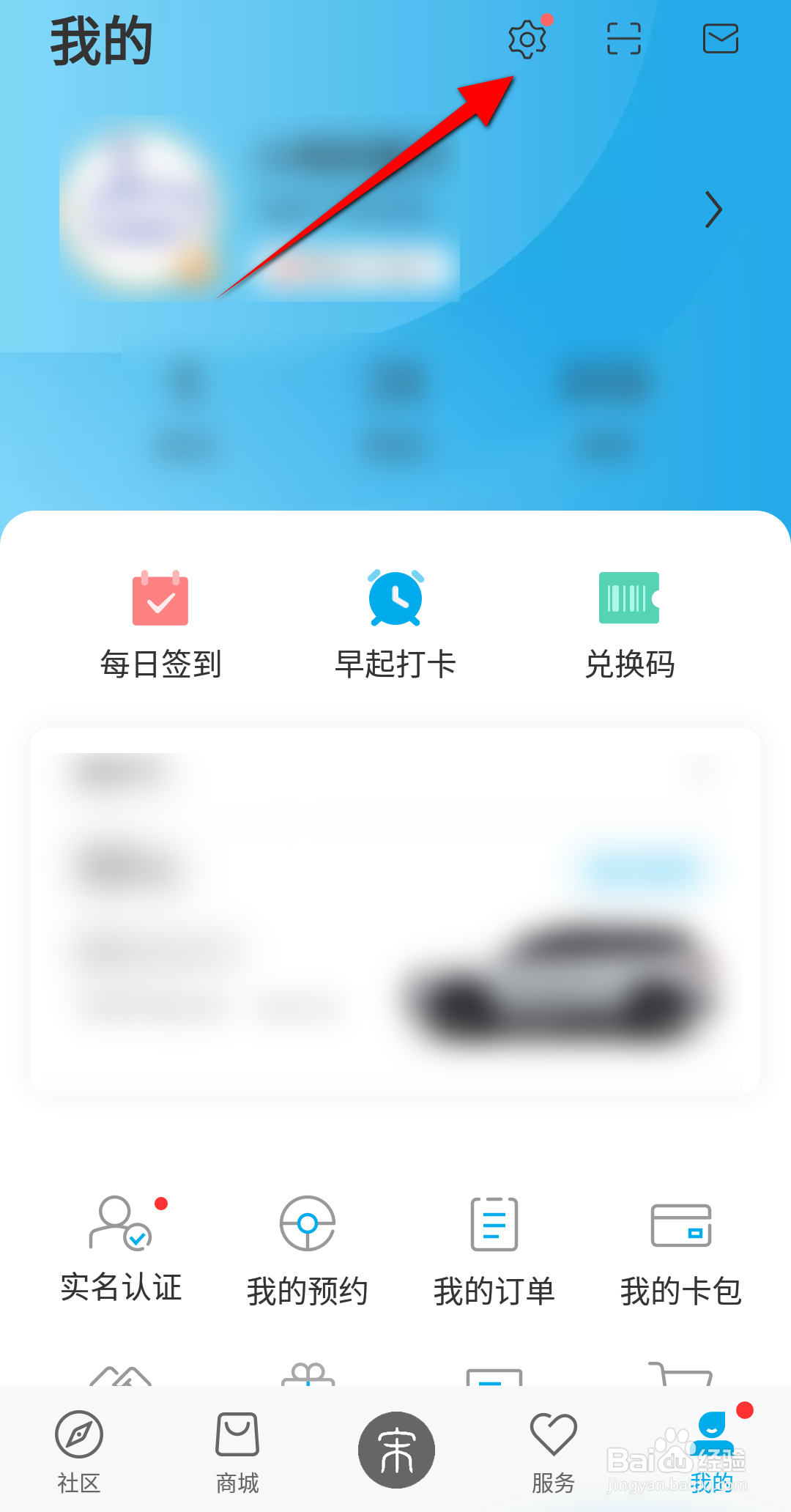Screen dimensions: 791x1512
Task: Open the settings gear with red dot
Action: tap(527, 40)
